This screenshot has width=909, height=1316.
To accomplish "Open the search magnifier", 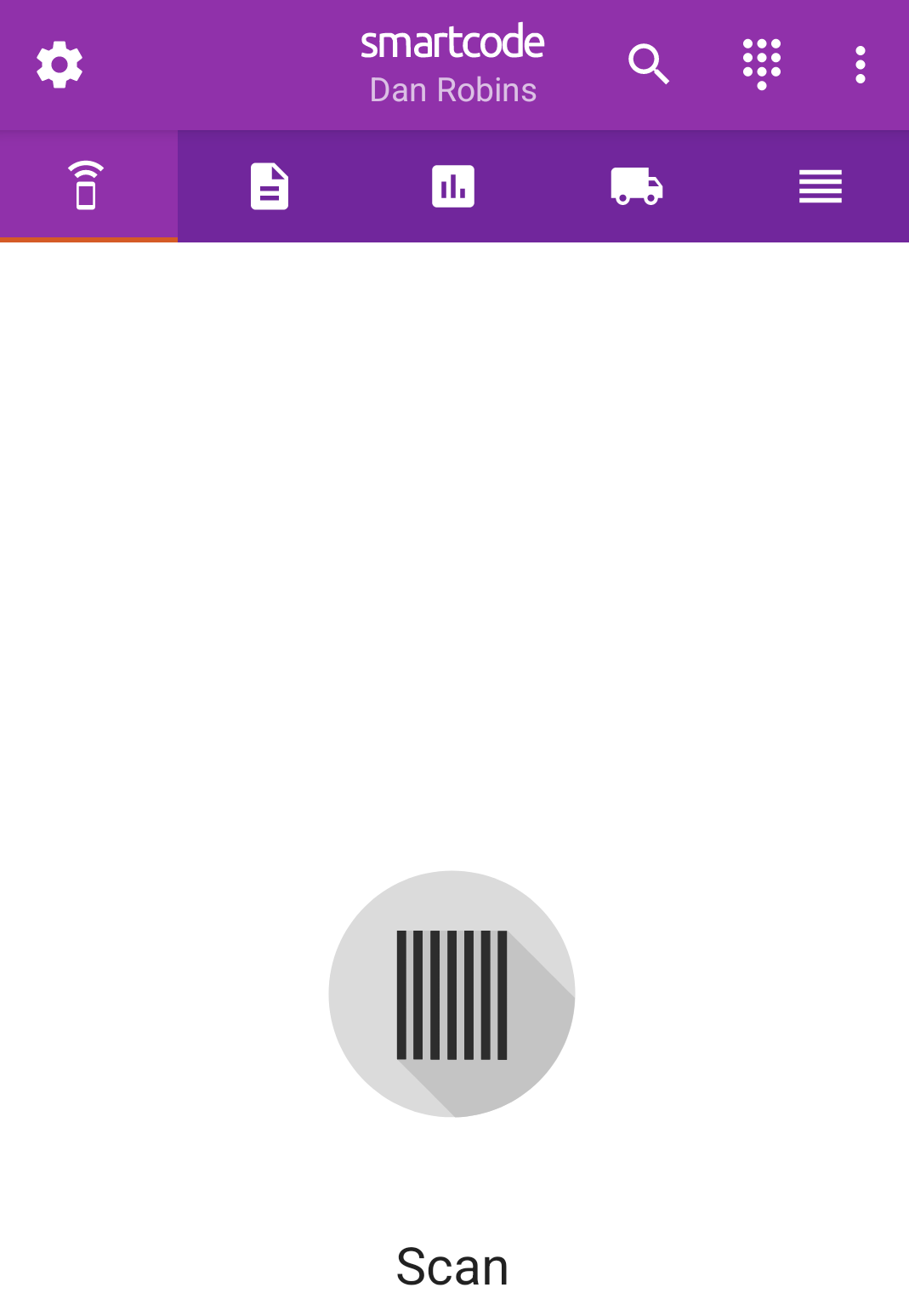I will pos(649,65).
